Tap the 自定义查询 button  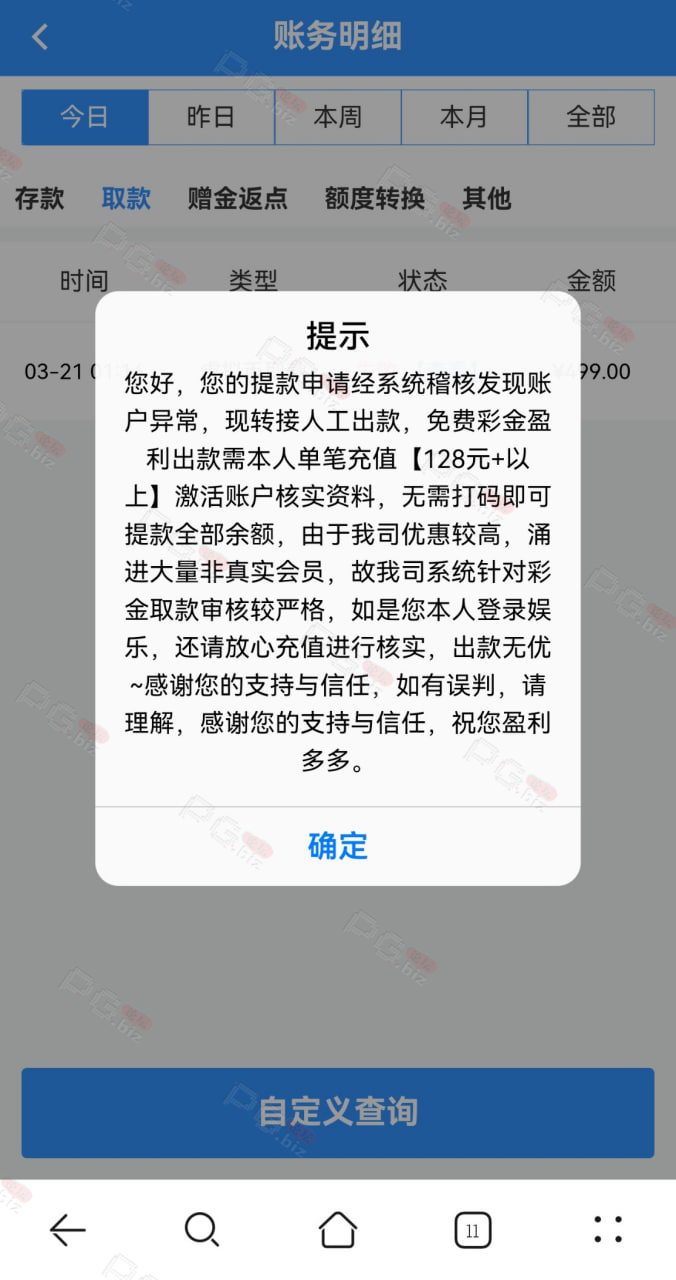pos(338,1112)
